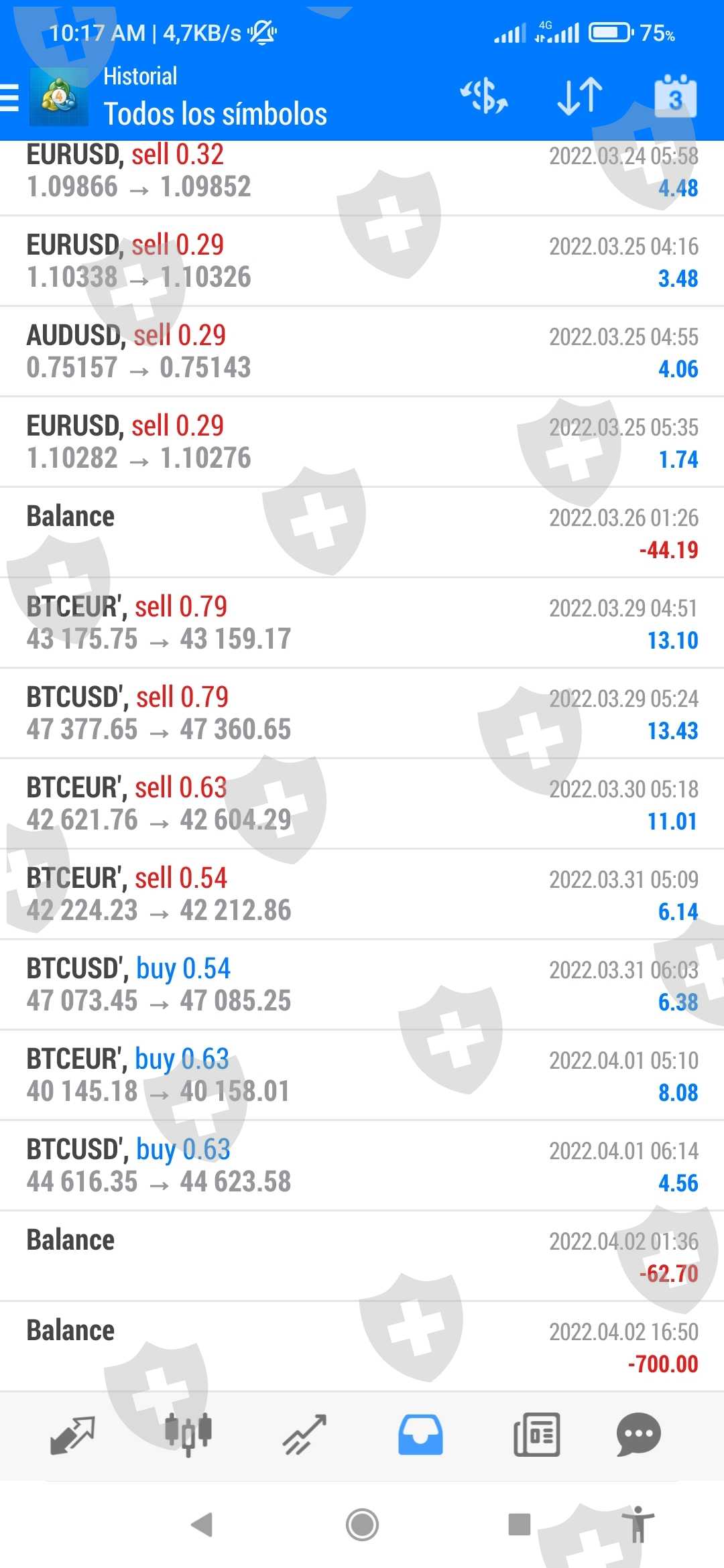Expand the AUDUSD sell 0.29 trade

click(362, 352)
